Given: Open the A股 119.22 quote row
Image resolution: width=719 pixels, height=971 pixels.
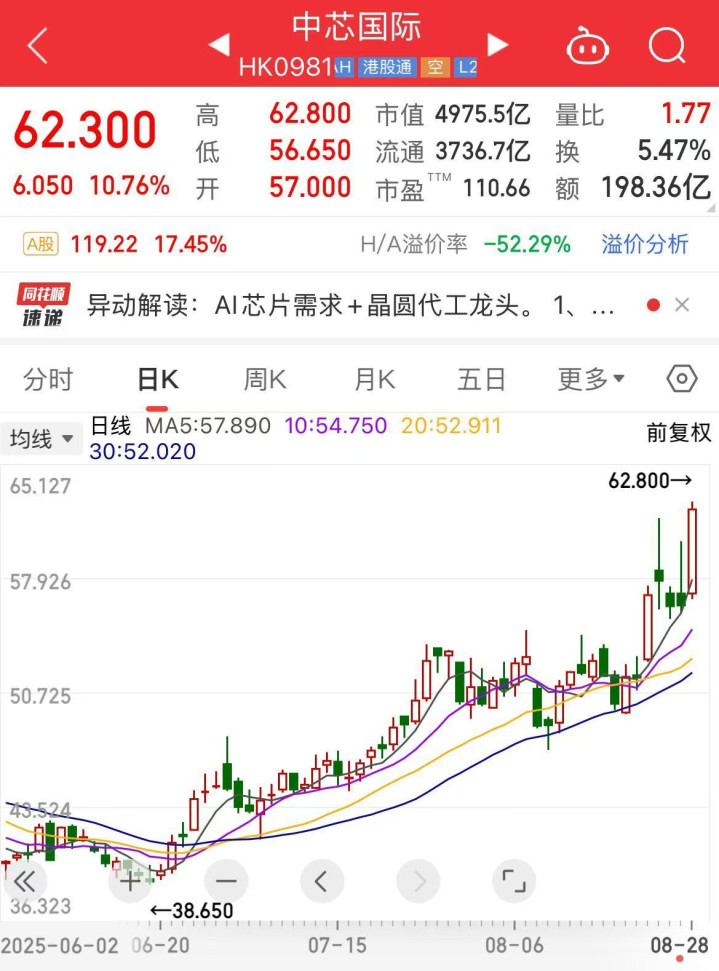Looking at the screenshot, I should tap(125, 244).
